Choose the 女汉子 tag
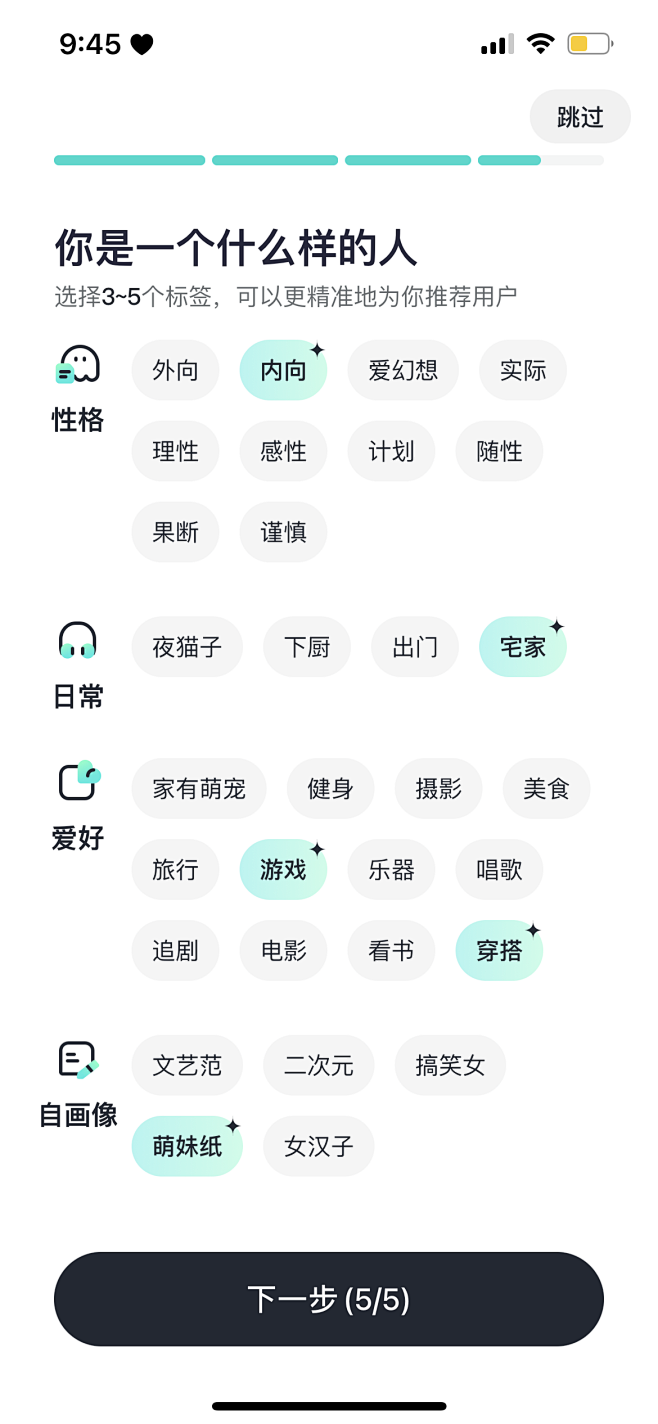Screen dimensions: 658x1424 [319, 1146]
